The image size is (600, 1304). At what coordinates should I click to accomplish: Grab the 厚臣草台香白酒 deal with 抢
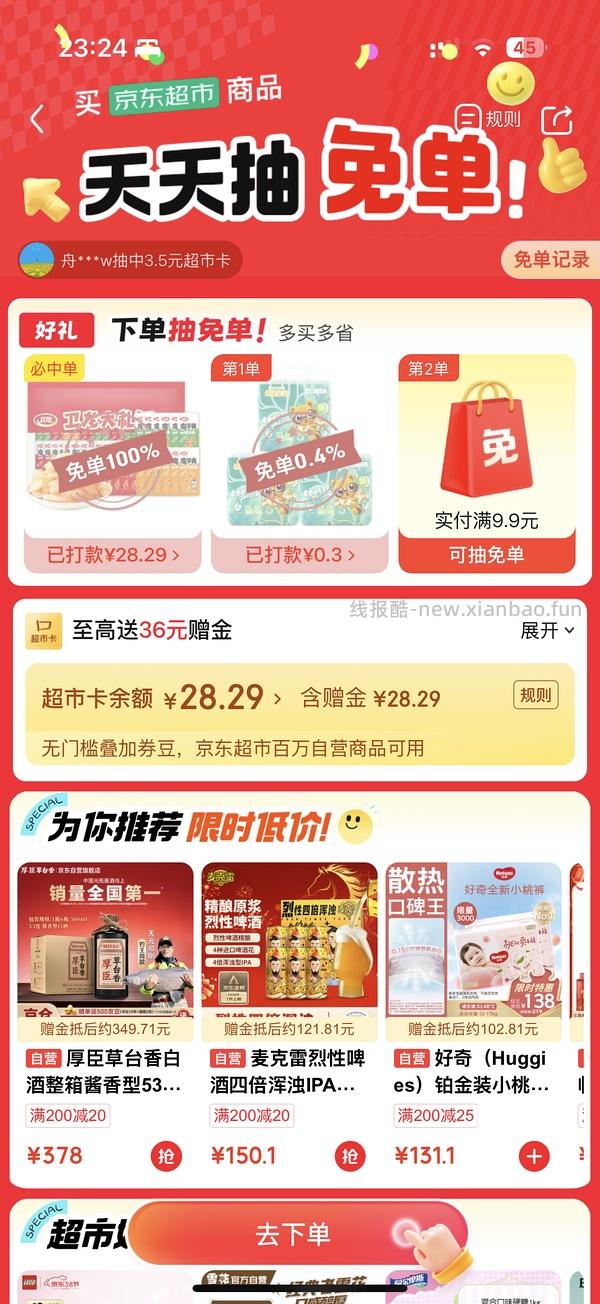point(166,1156)
